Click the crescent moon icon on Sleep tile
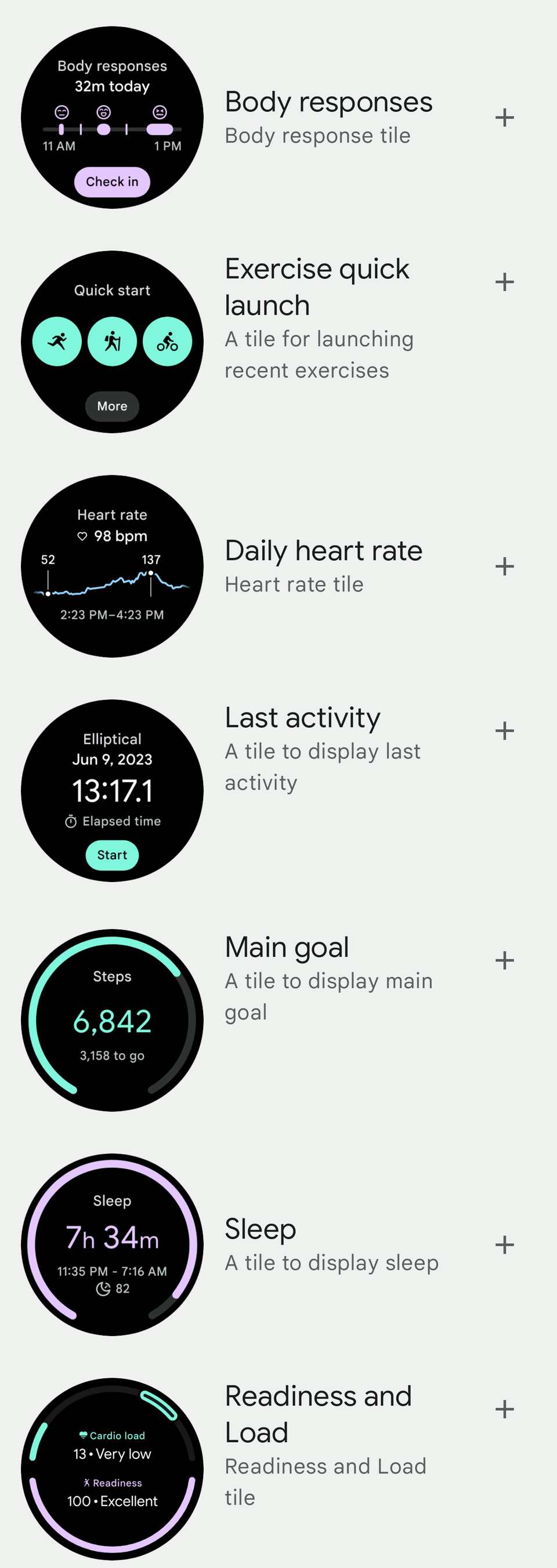The width and height of the screenshot is (557, 1568). [x=103, y=1290]
